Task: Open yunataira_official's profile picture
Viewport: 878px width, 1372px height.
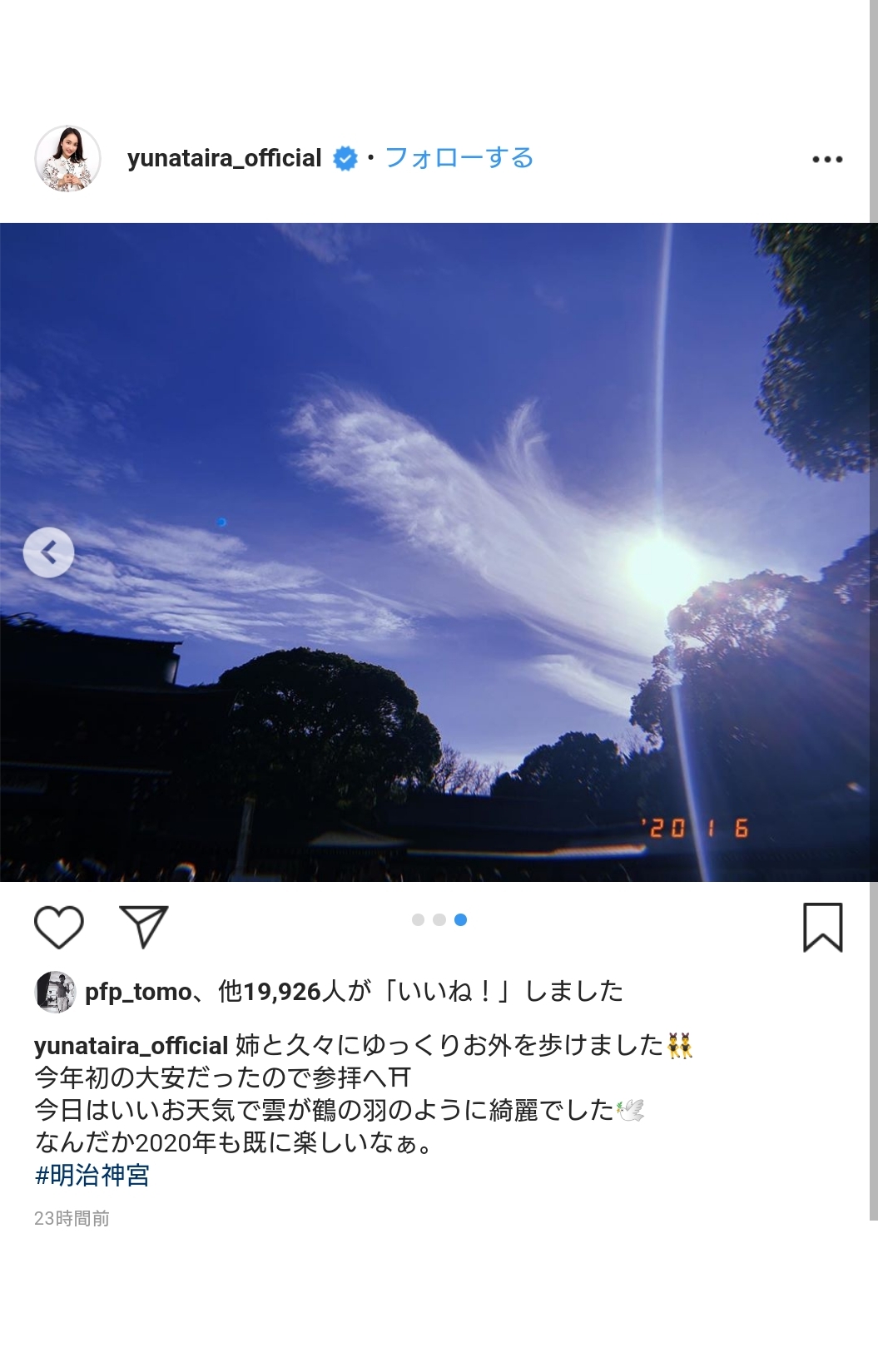Action: [67, 159]
